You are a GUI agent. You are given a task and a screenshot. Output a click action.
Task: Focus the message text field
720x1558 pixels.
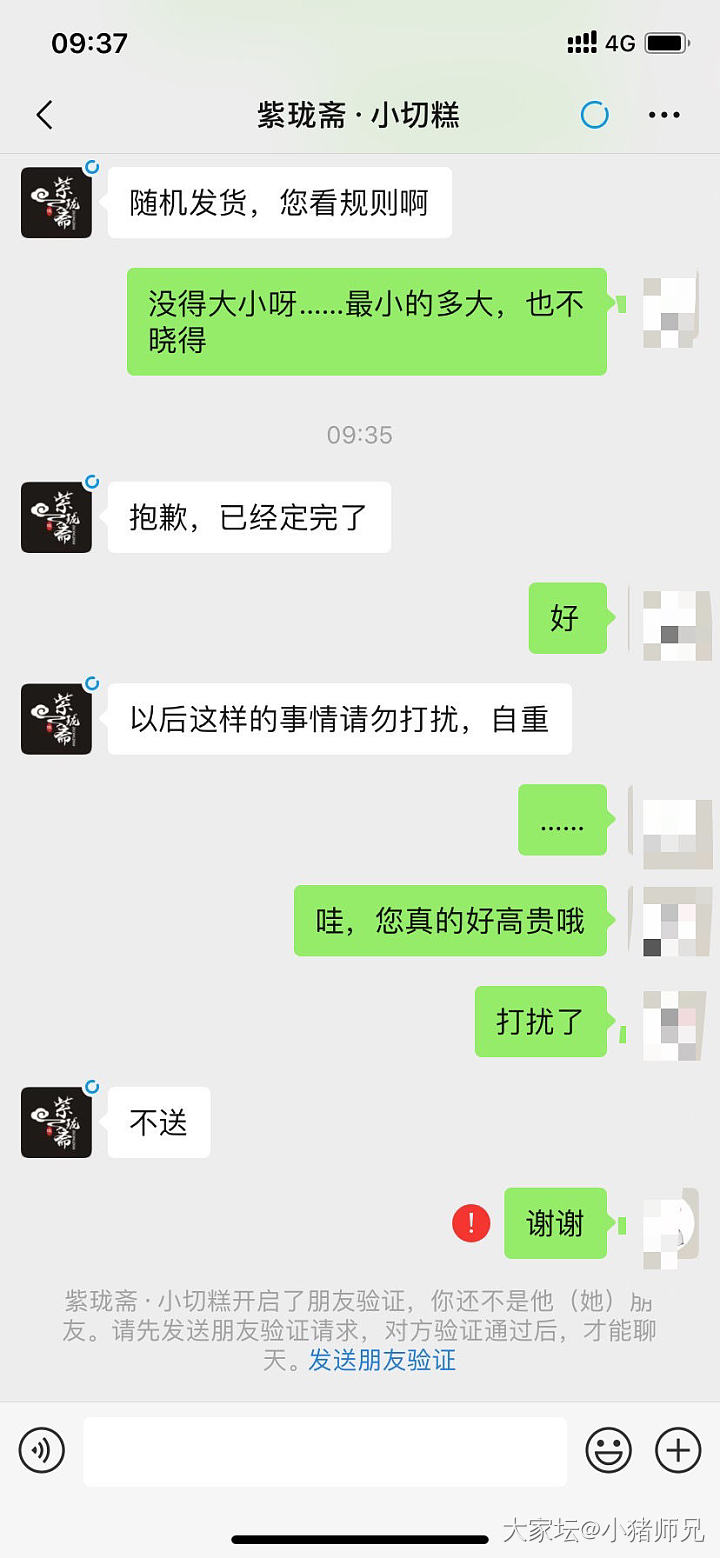325,1450
